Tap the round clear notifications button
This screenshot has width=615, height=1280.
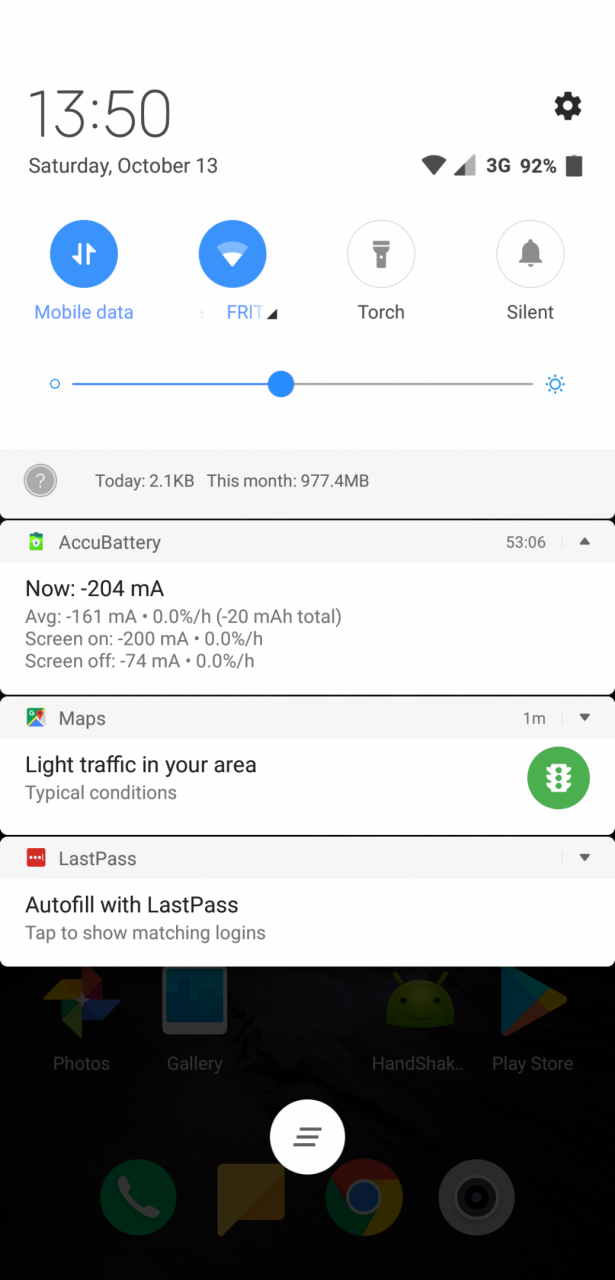307,1137
